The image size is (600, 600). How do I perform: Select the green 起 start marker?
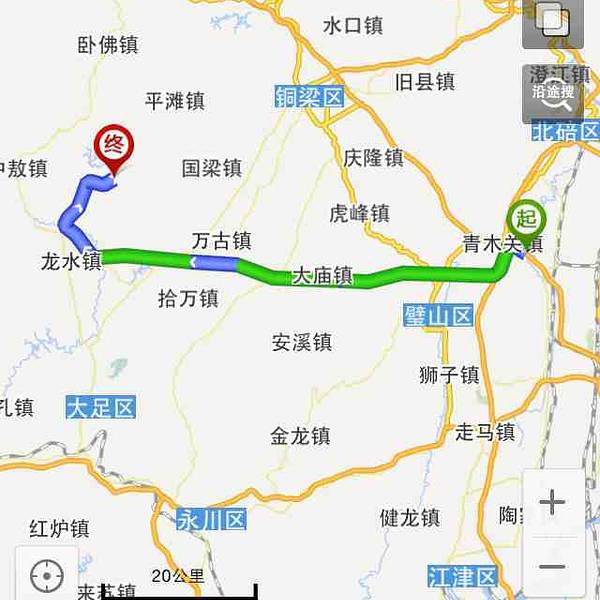(526, 220)
